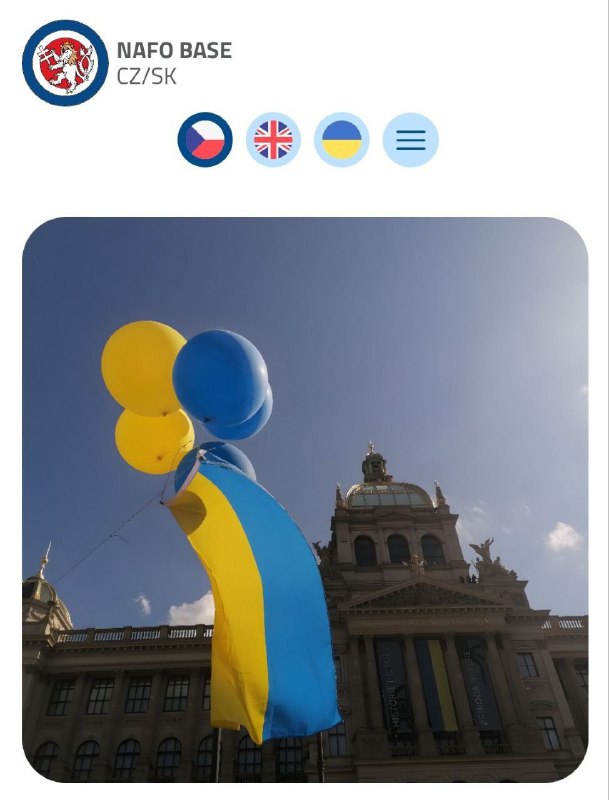Open the NAFO BASE CZ/SK home logo
The width and height of the screenshot is (609, 800).
click(64, 62)
